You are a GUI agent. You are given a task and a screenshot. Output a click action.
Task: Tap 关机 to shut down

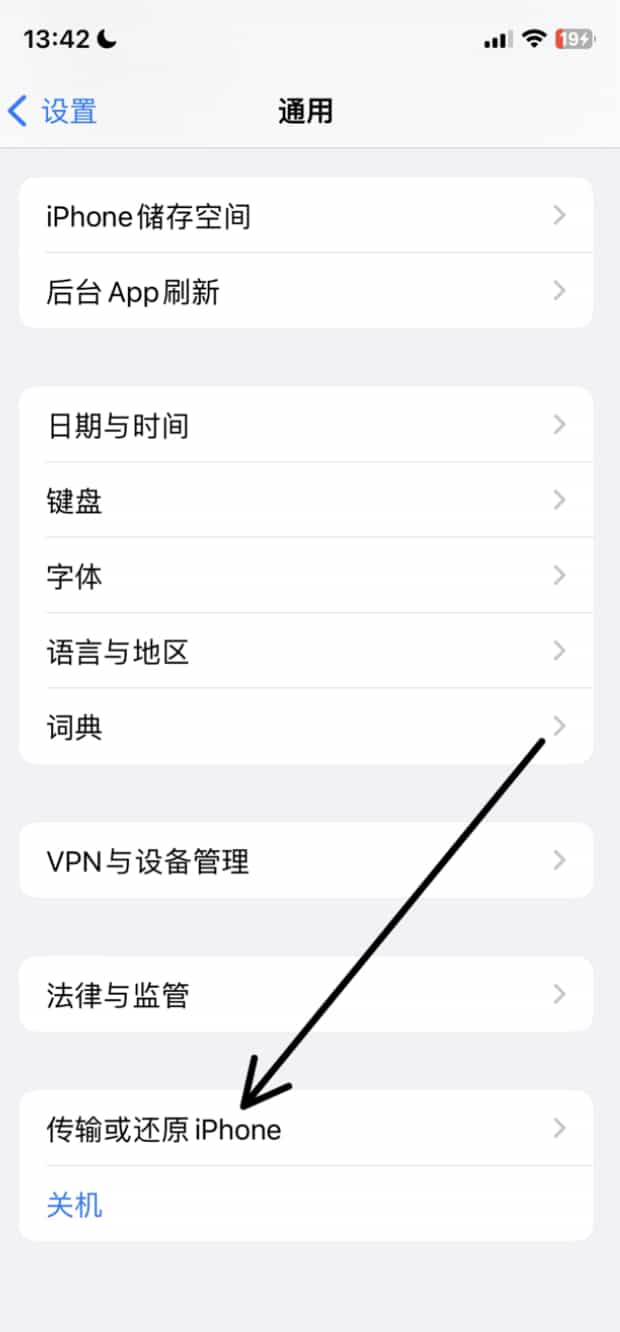pyautogui.click(x=75, y=1204)
